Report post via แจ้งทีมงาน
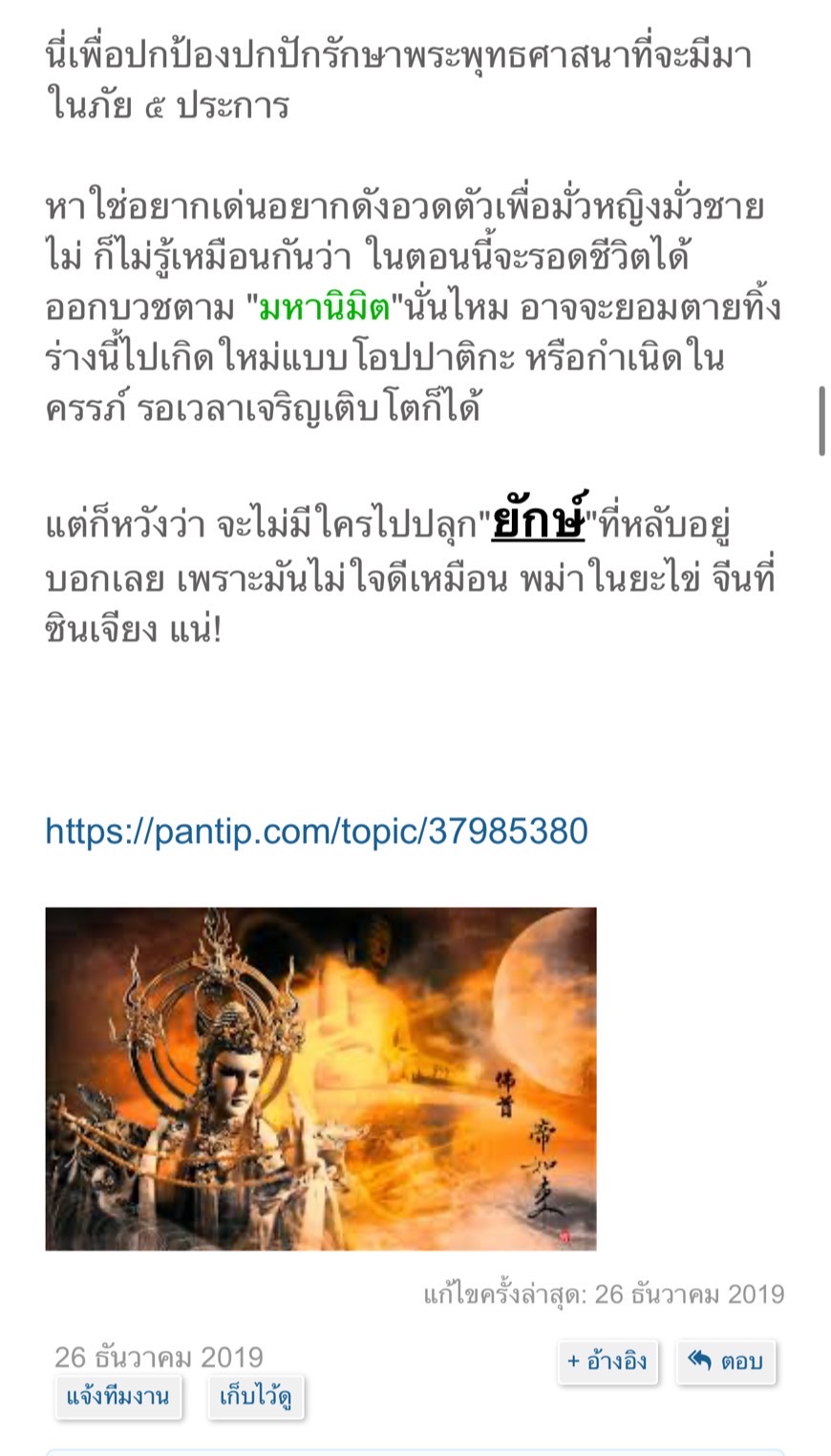 point(117,1398)
